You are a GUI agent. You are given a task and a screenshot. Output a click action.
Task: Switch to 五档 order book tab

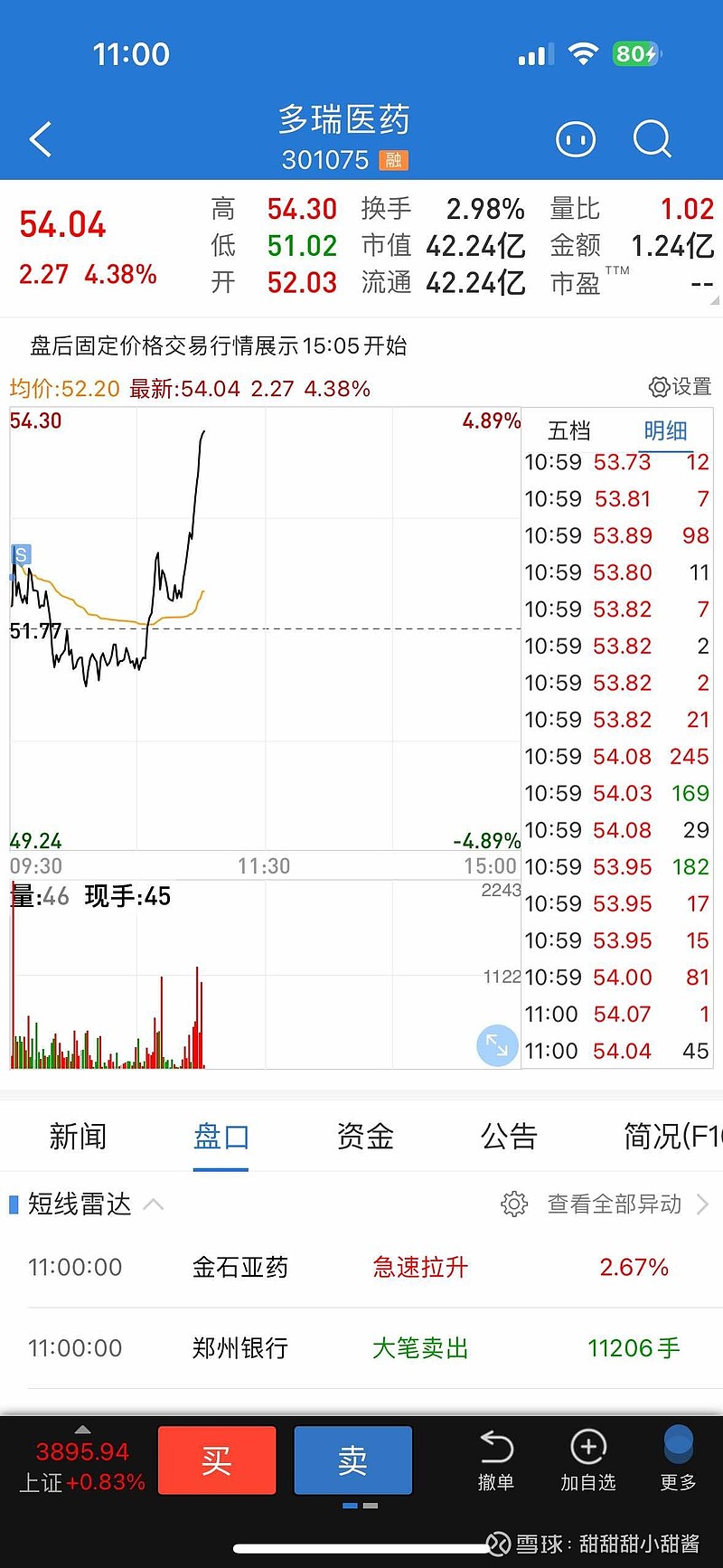pyautogui.click(x=569, y=431)
